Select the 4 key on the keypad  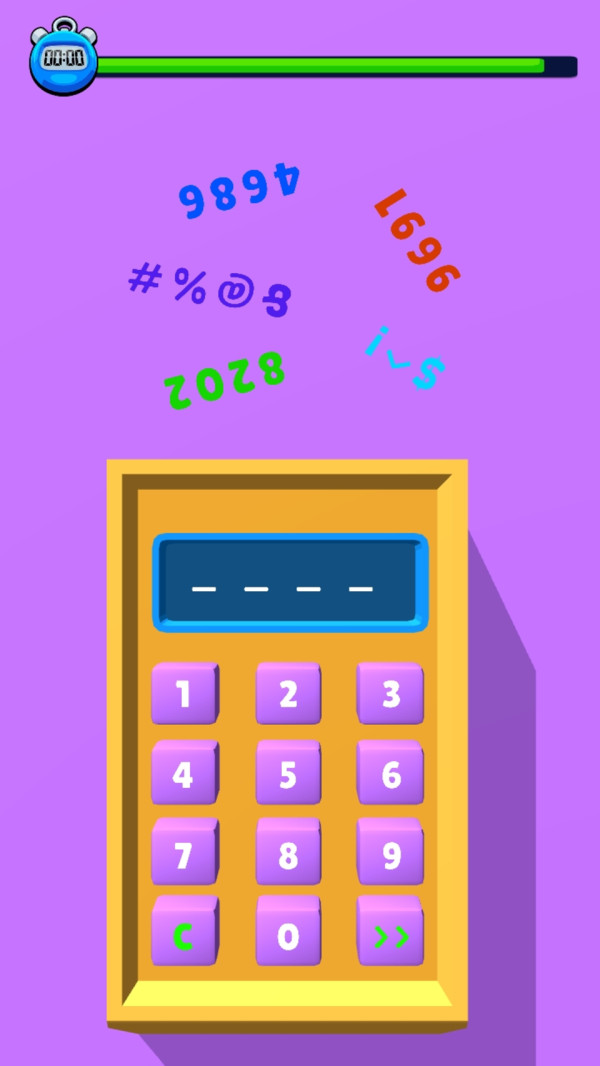point(184,775)
